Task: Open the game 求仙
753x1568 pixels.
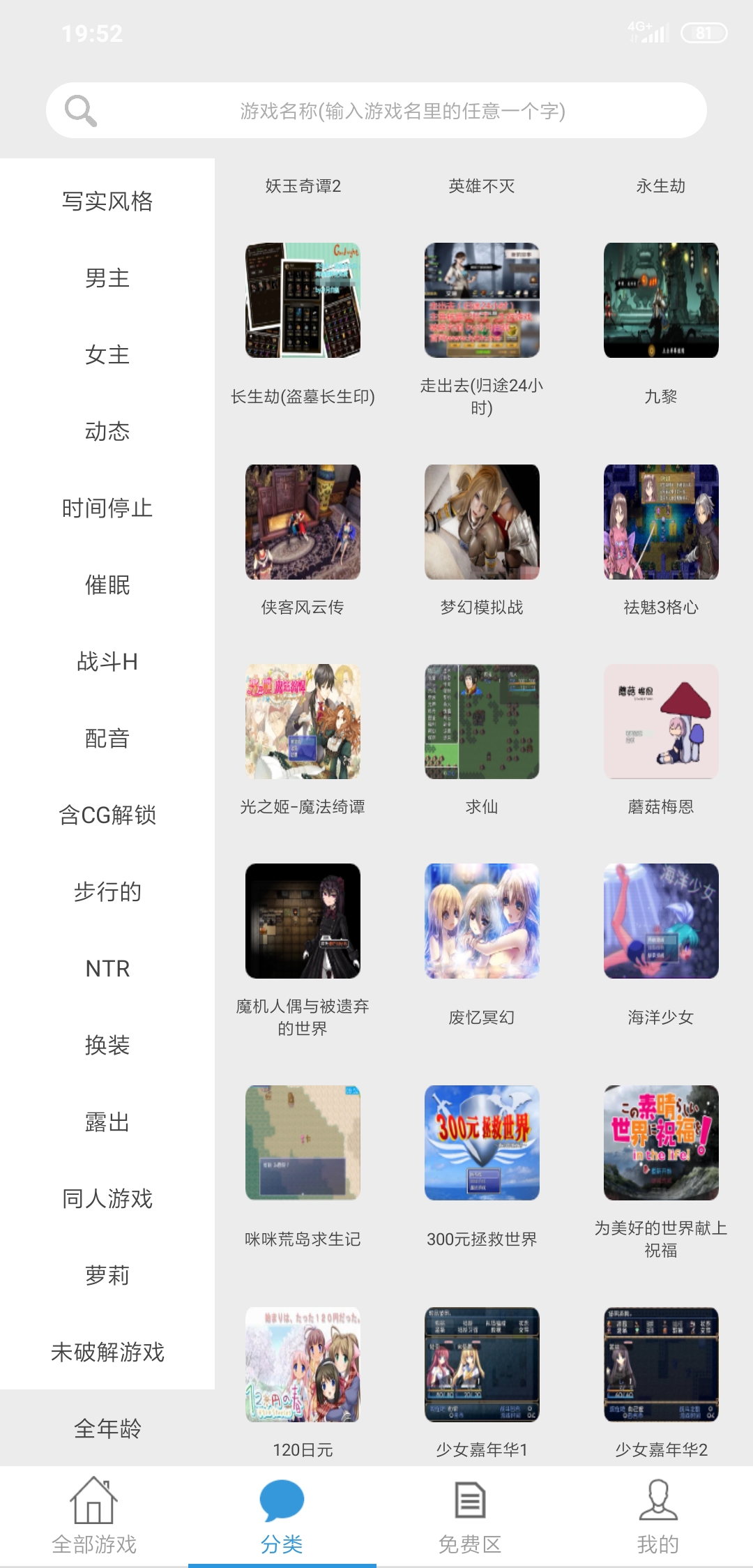Action: pos(482,722)
